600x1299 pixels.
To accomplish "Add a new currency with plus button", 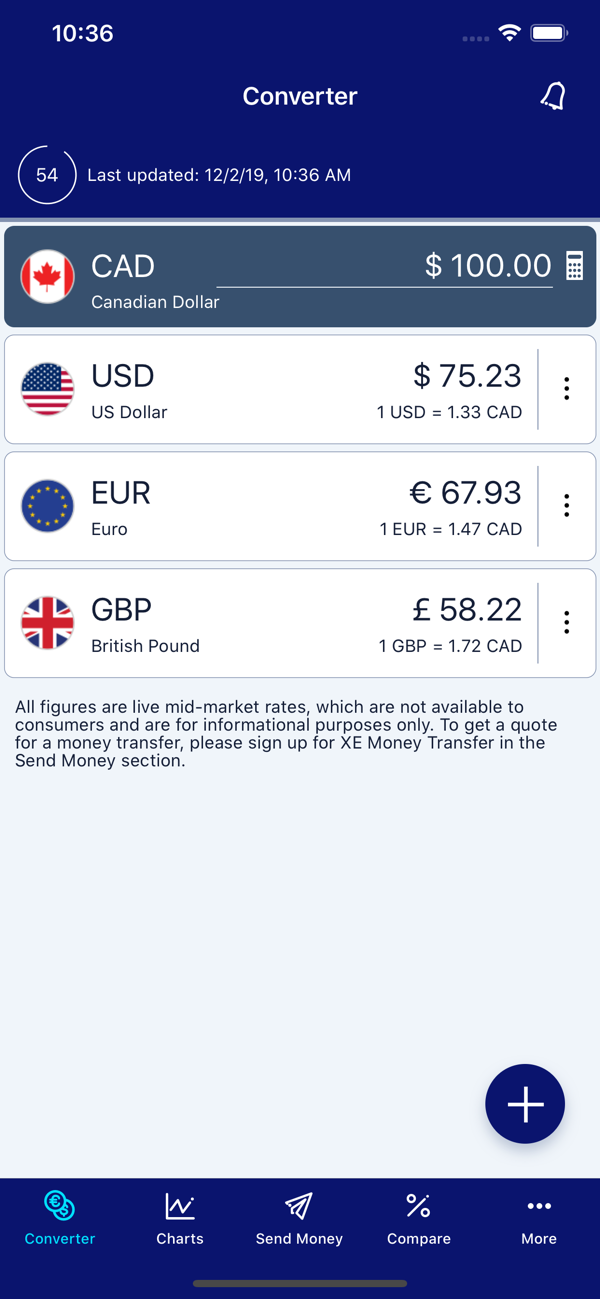I will tap(525, 1104).
